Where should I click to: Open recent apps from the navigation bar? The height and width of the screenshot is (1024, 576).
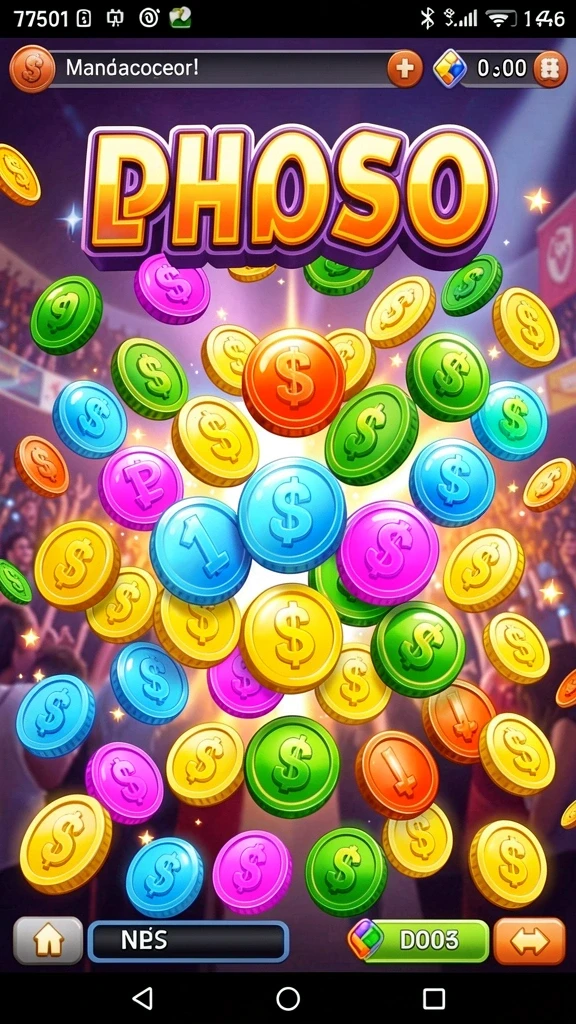(434, 999)
